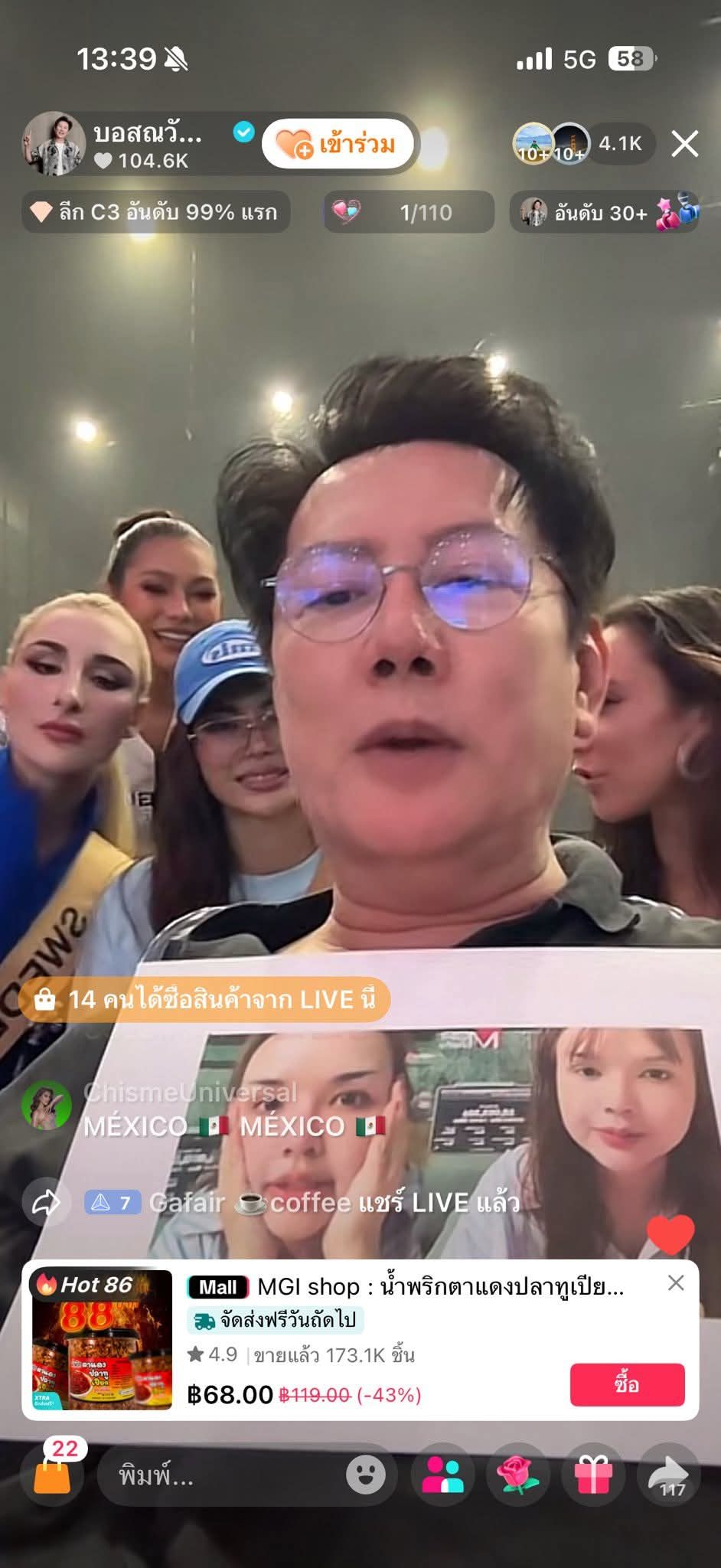The height and width of the screenshot is (1568, 721).
Task: Open the multi-guest people icon
Action: (443, 1474)
